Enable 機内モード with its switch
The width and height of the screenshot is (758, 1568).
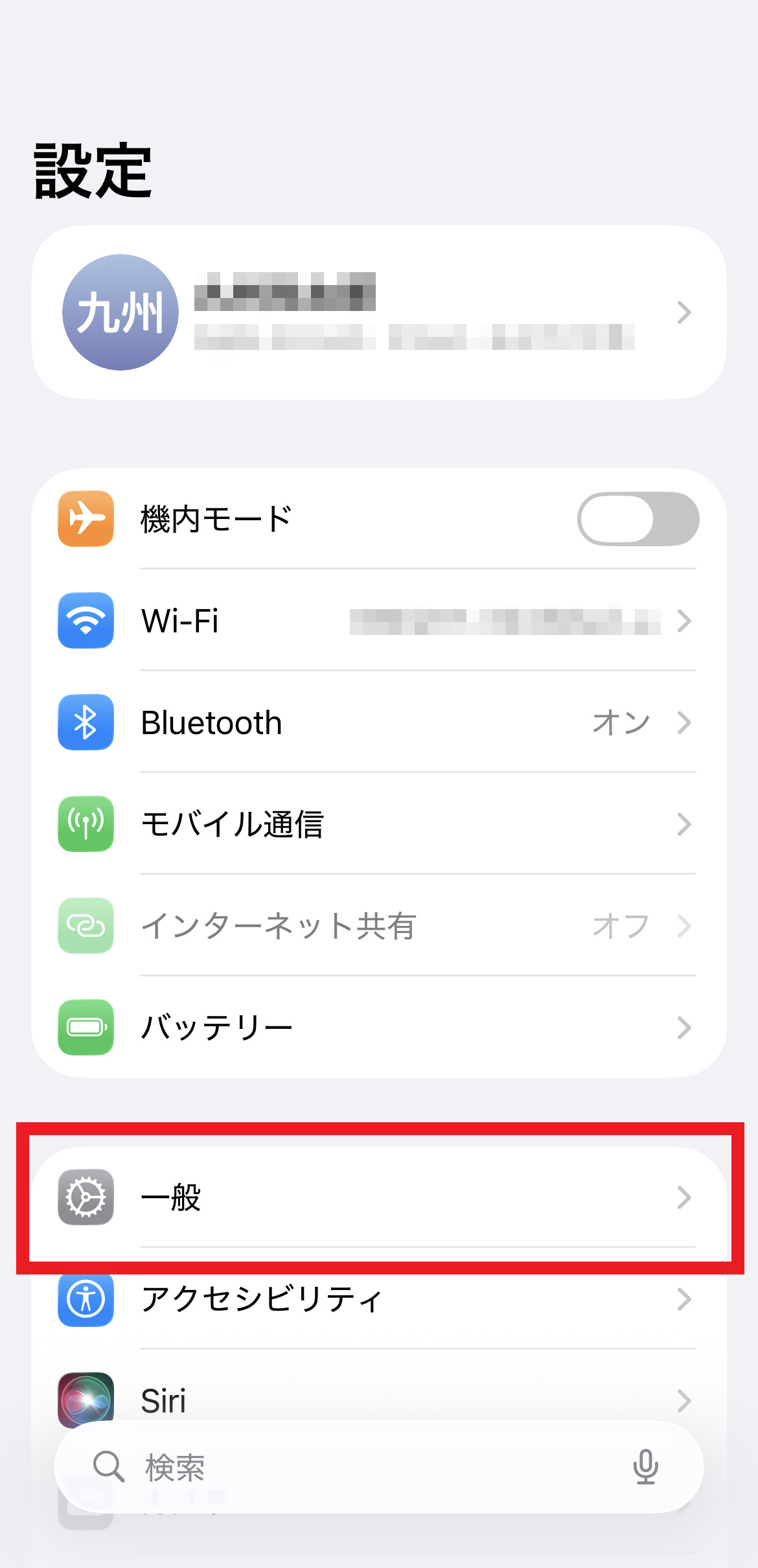point(638,518)
